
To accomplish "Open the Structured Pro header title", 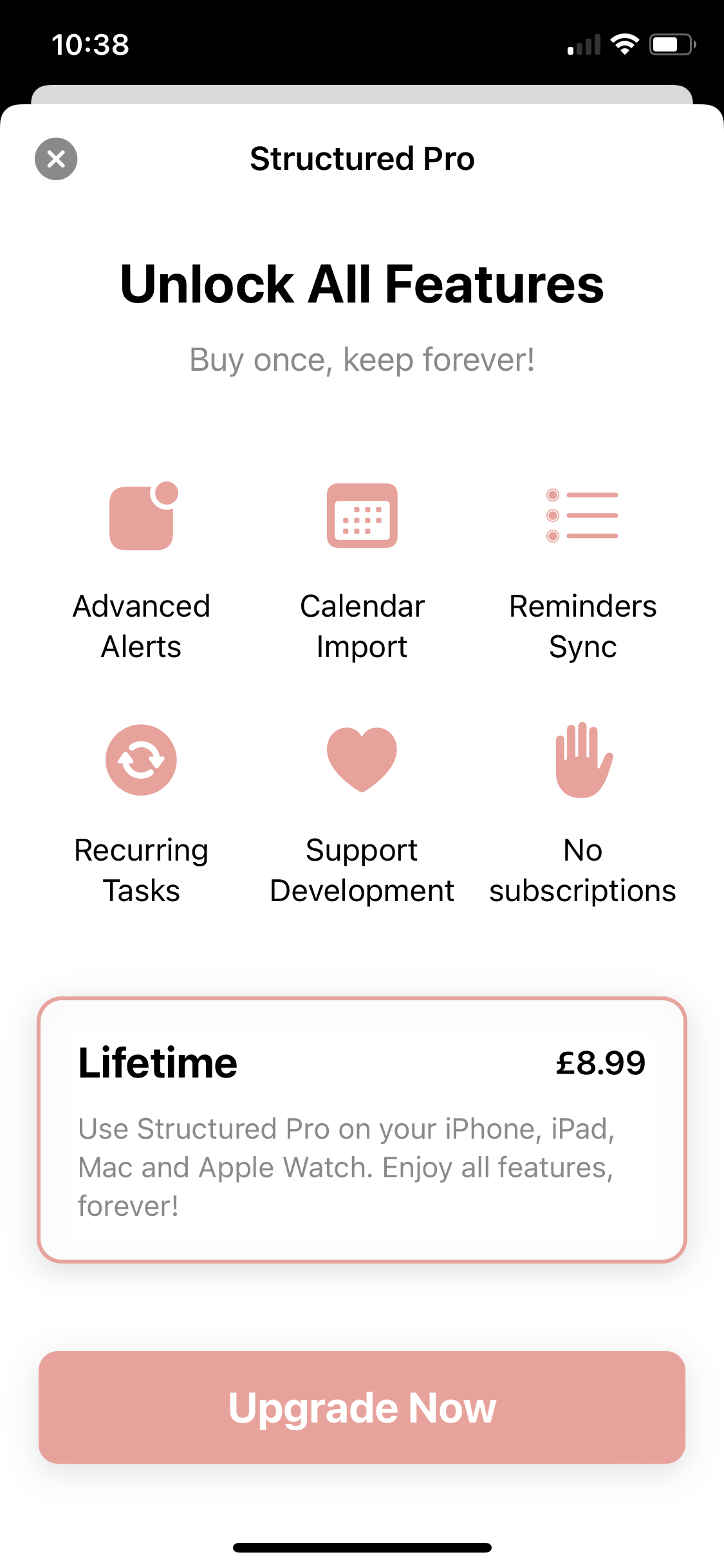I will click(362, 158).
